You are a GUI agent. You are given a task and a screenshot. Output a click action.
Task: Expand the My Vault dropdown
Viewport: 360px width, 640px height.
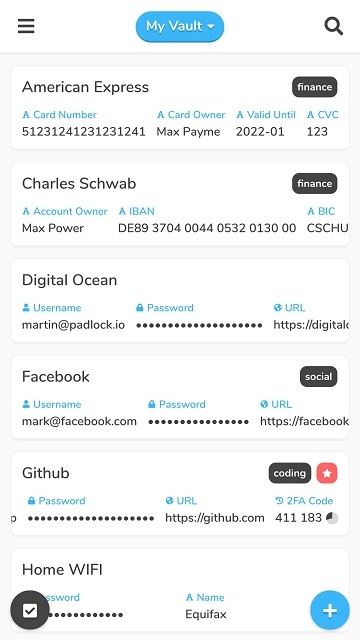click(x=180, y=27)
